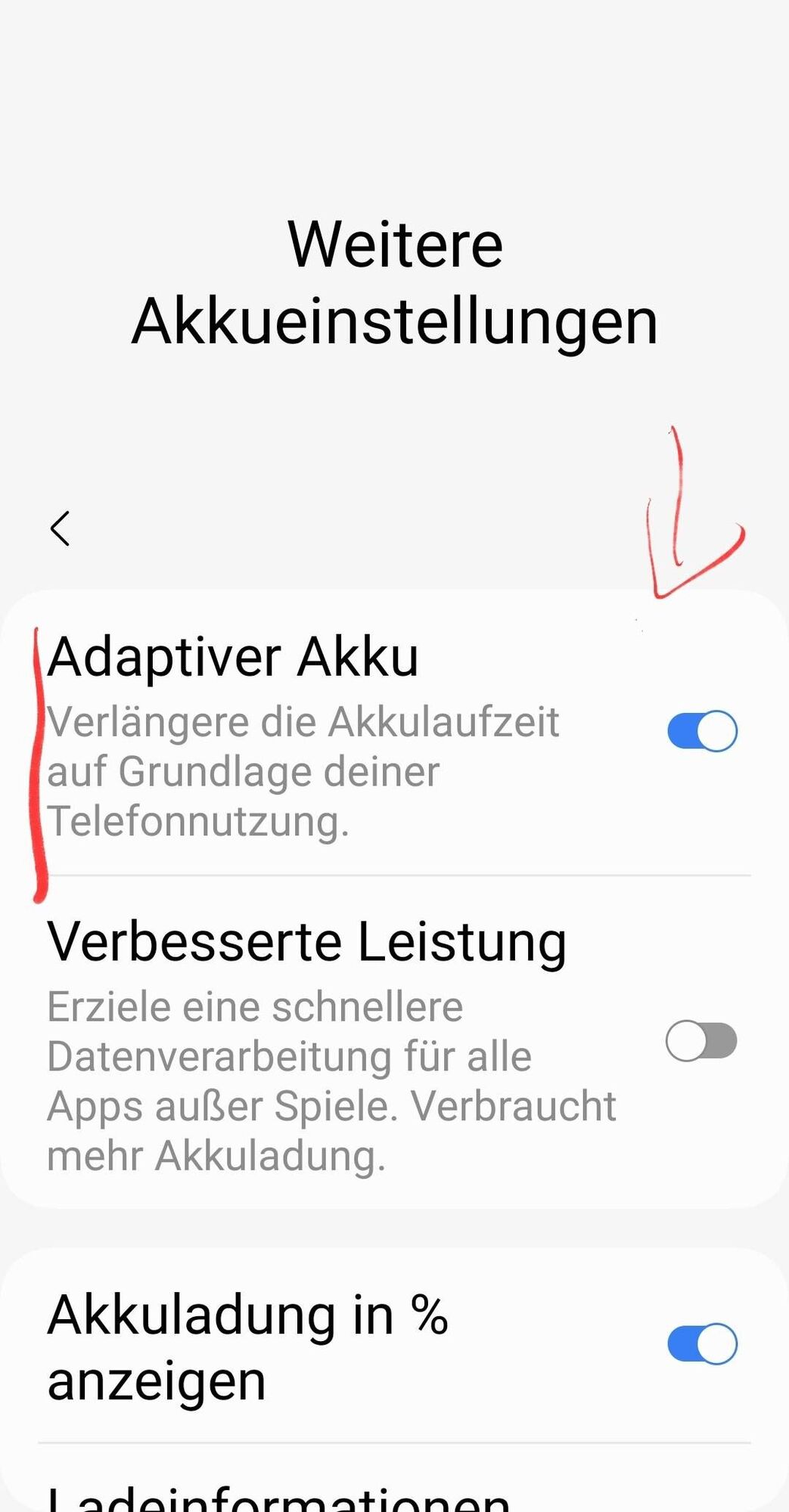The height and width of the screenshot is (1512, 789).
Task: Turn off Akkuladung in % anzeigen
Action: pos(701,1344)
